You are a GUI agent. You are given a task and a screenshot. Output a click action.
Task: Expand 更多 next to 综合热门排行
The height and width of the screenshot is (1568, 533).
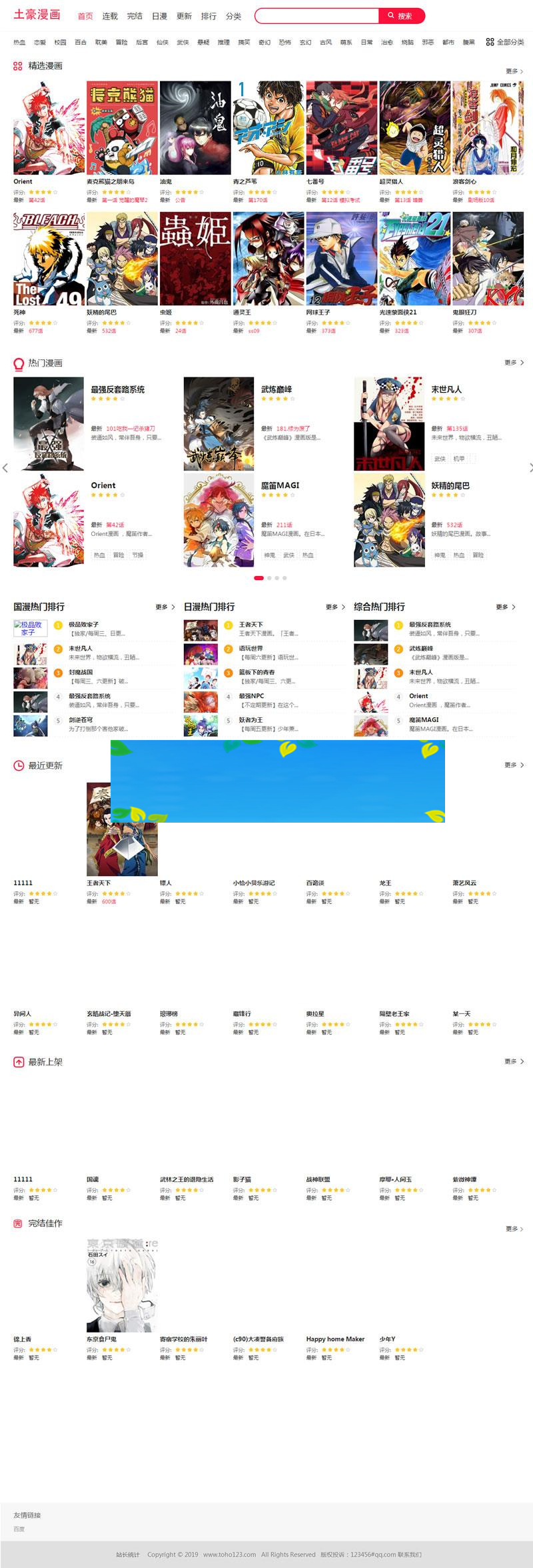tap(502, 607)
